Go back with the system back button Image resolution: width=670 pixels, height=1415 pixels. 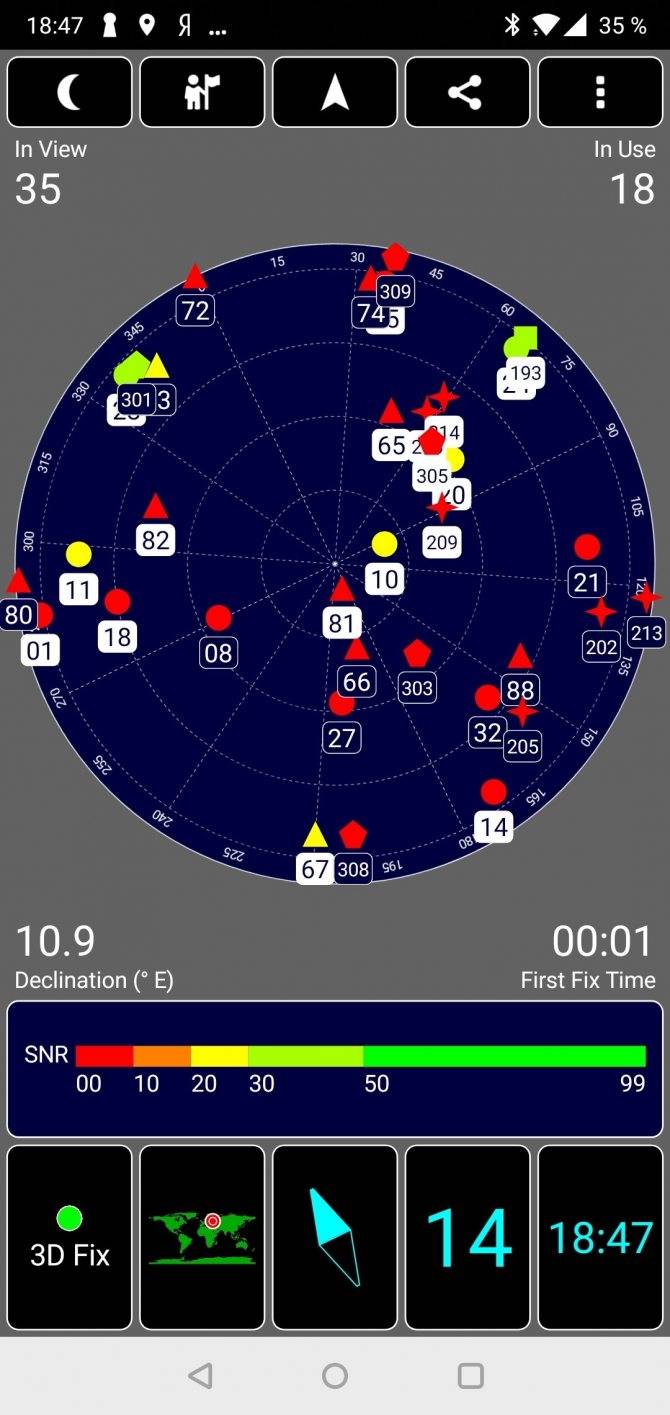click(x=200, y=1376)
